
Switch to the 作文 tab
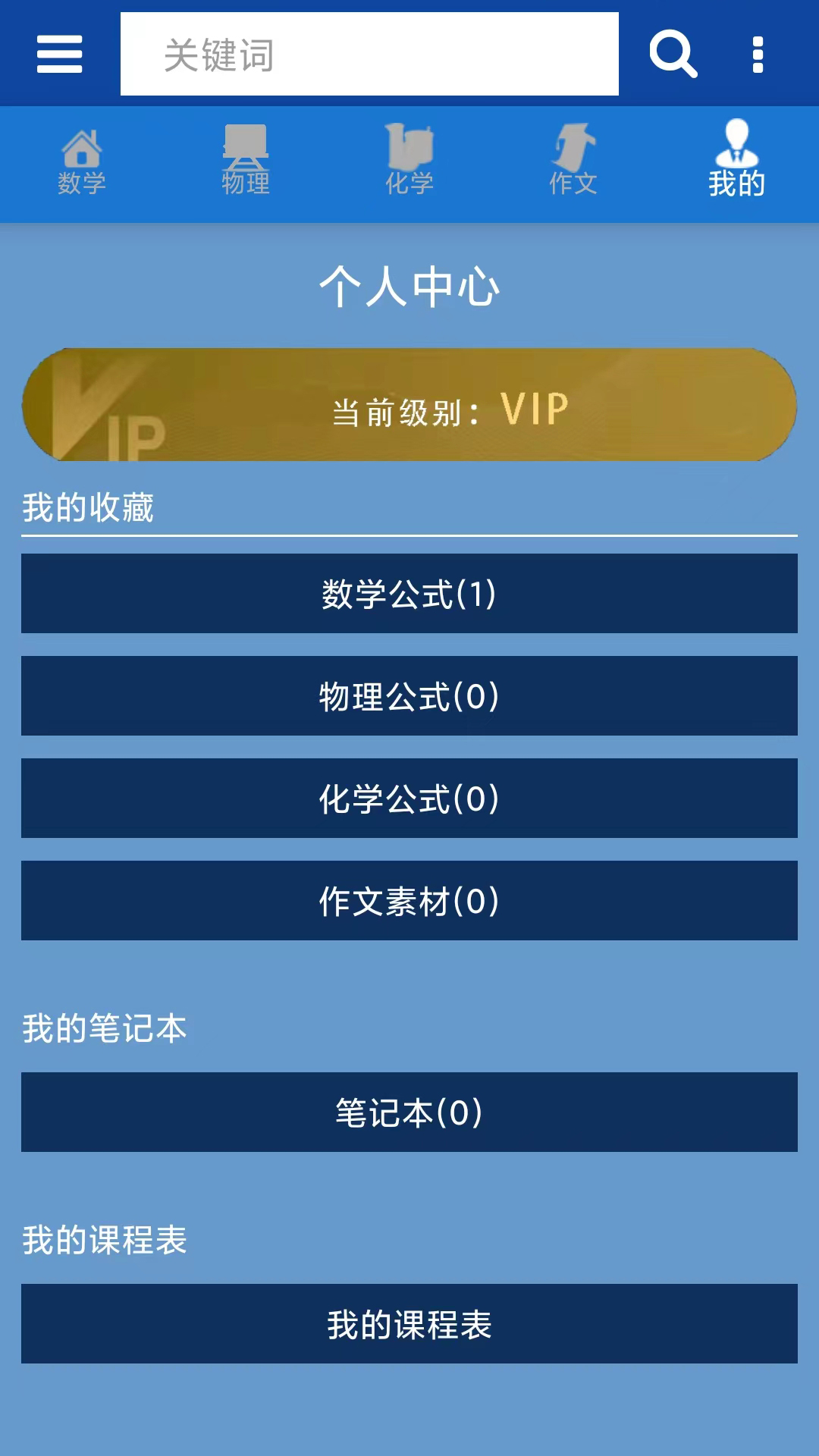click(x=573, y=162)
